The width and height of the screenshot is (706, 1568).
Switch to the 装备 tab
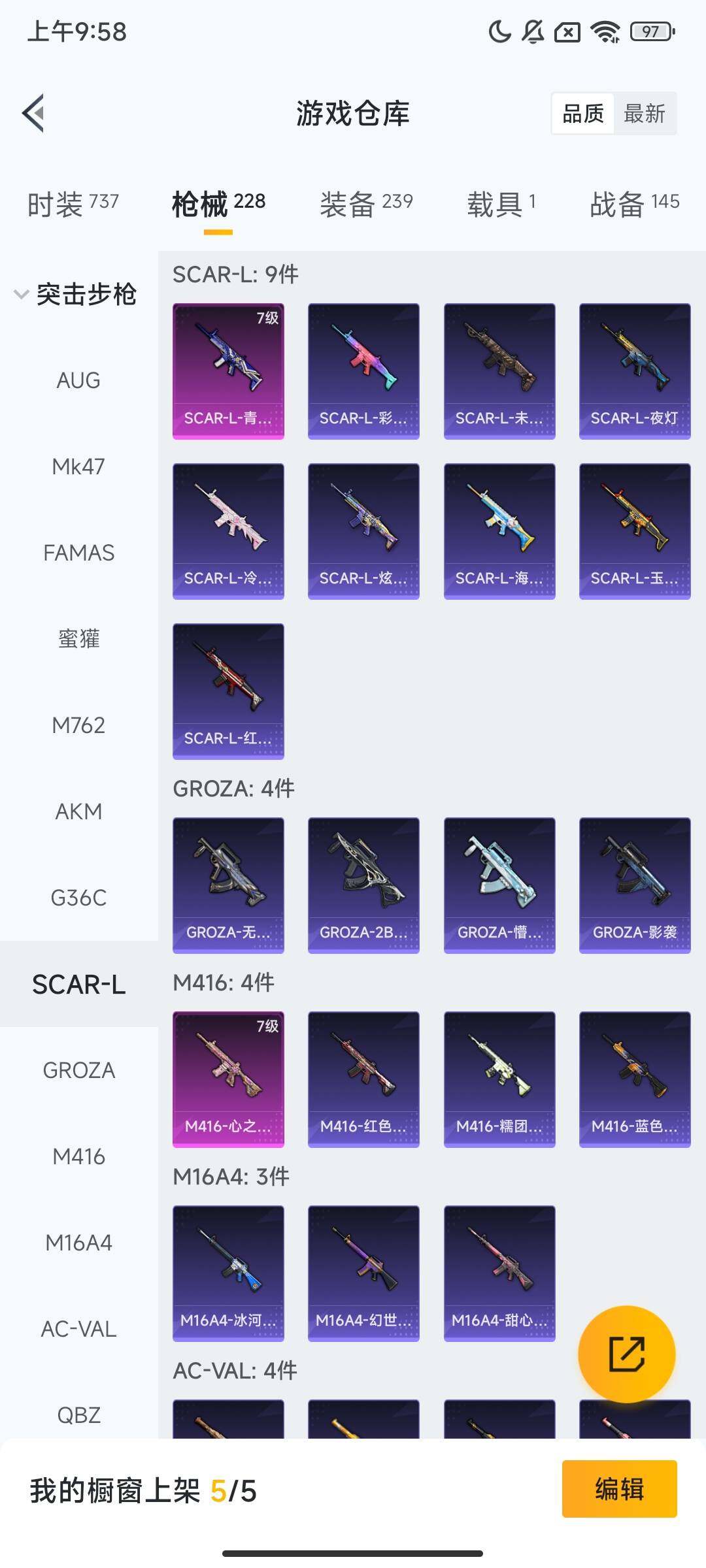[366, 203]
